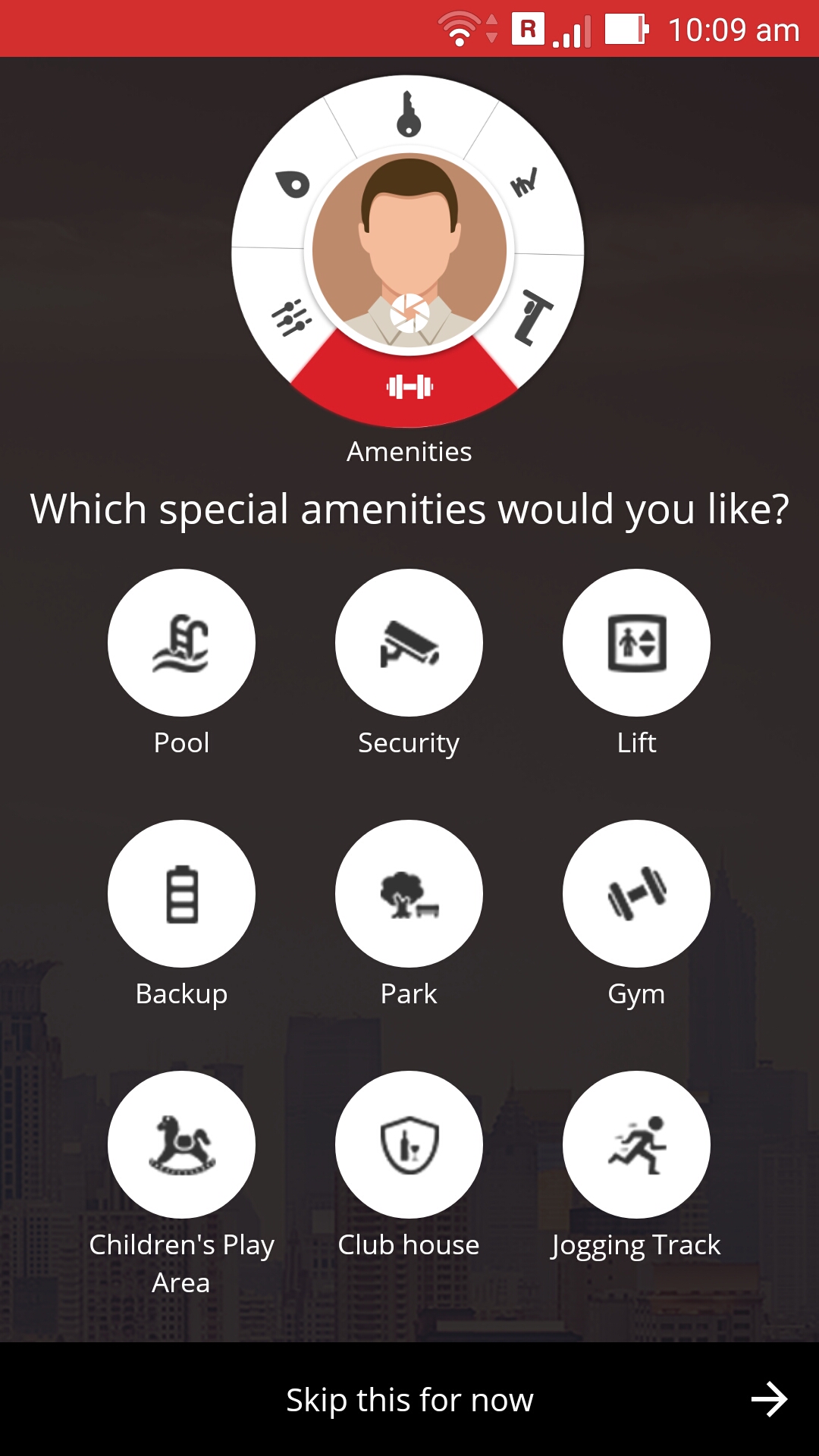Tap the red dumbbell Amenities segment
The image size is (819, 1456).
[409, 387]
